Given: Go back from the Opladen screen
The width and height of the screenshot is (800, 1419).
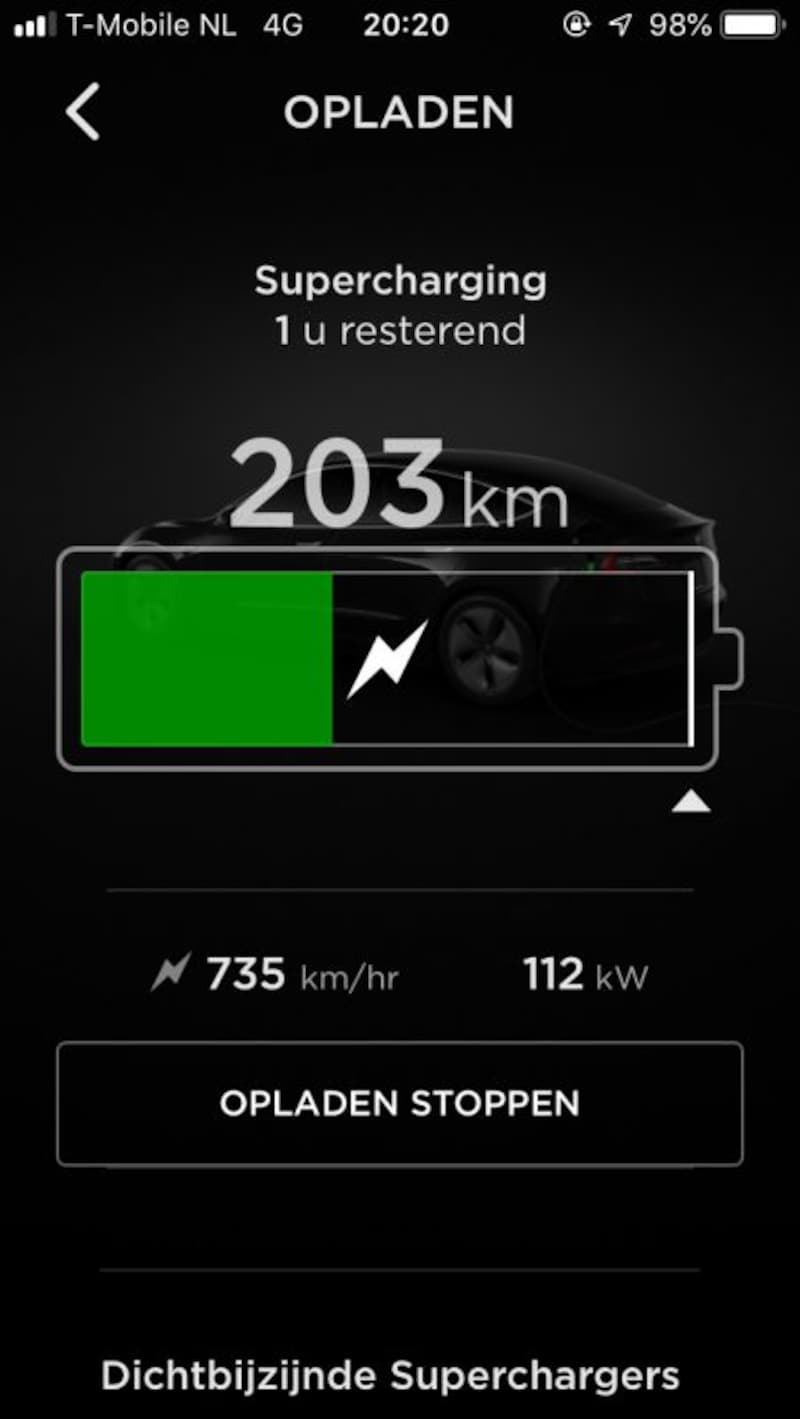Looking at the screenshot, I should tap(82, 112).
